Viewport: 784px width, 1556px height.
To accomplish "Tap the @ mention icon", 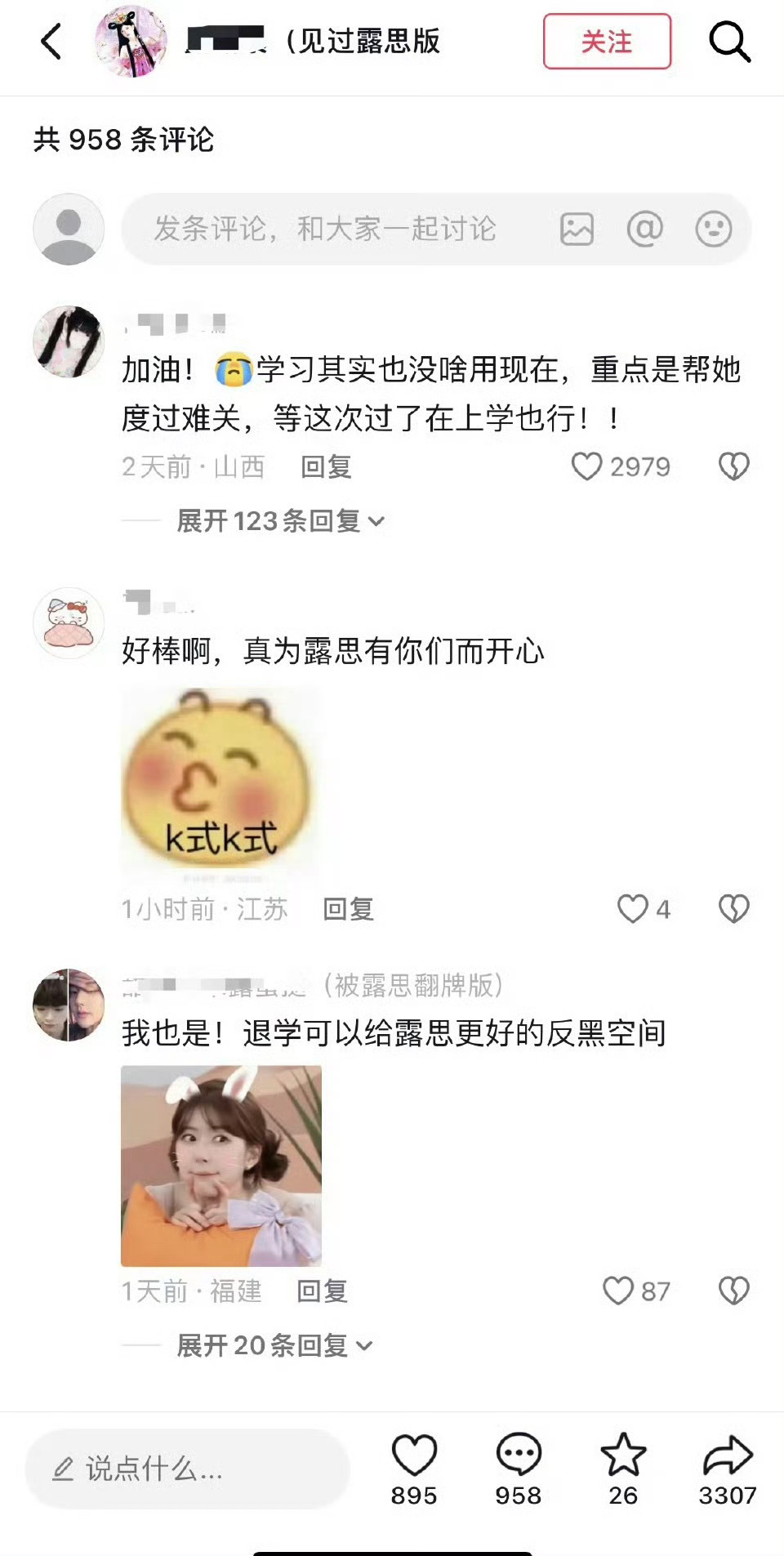I will click(x=646, y=230).
